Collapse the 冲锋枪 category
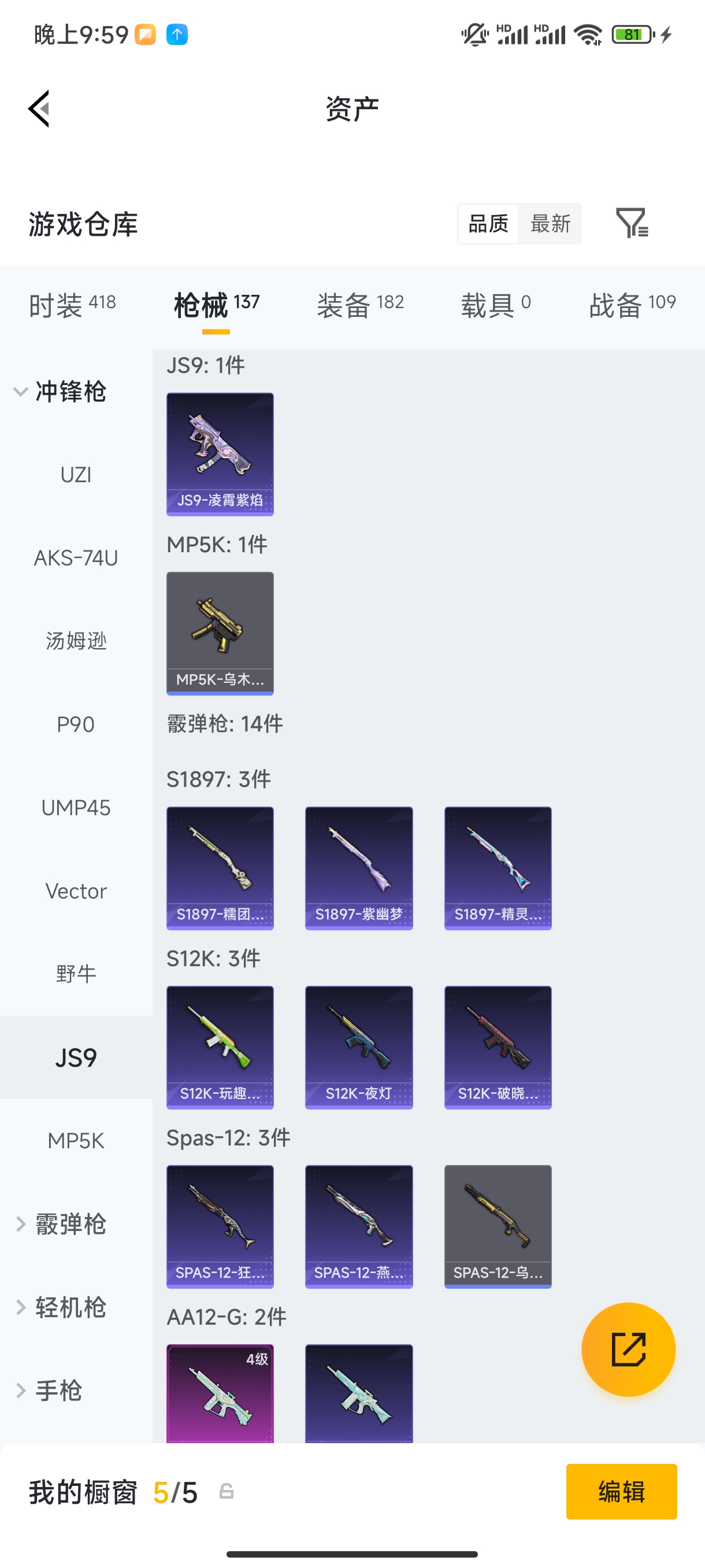The image size is (705, 1568). coord(61,391)
